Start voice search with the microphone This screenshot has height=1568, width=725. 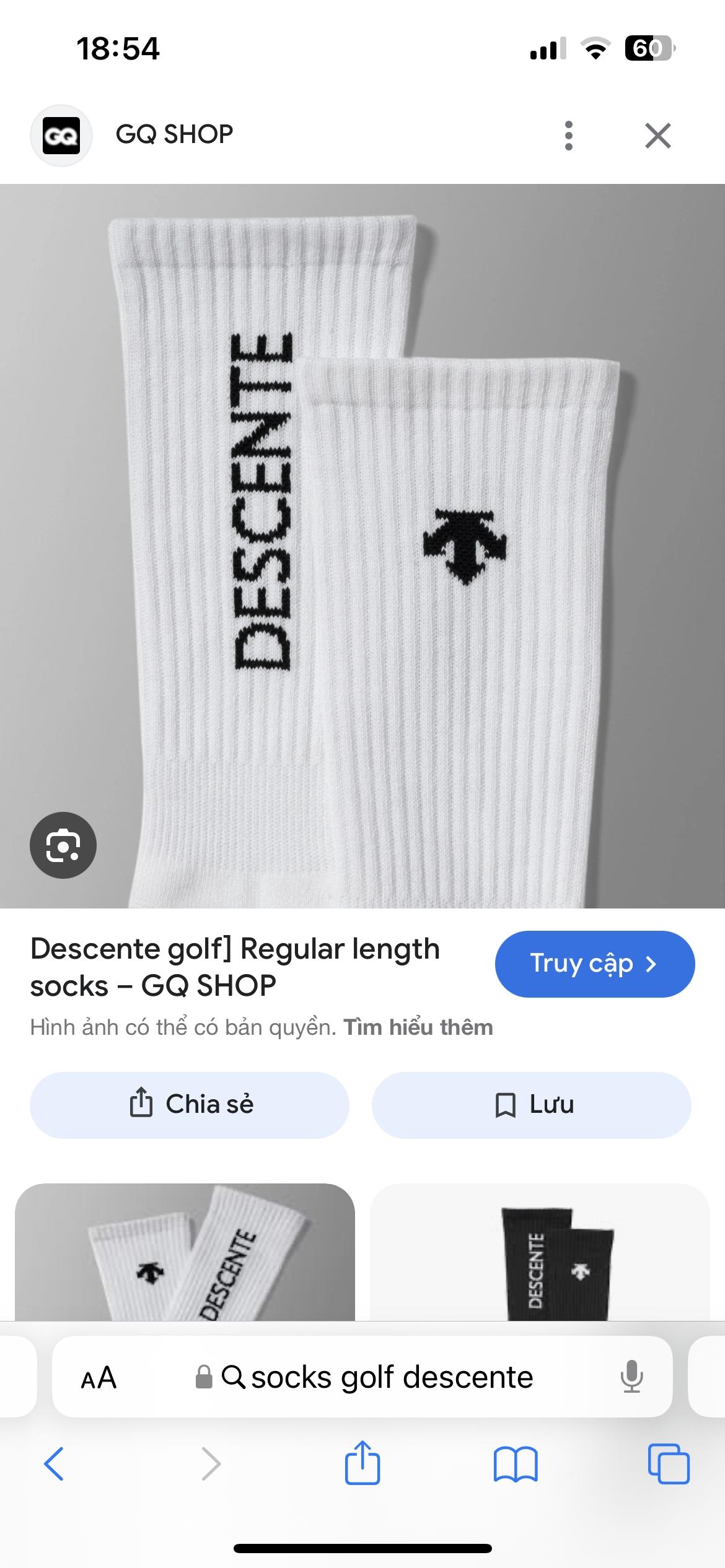631,1377
